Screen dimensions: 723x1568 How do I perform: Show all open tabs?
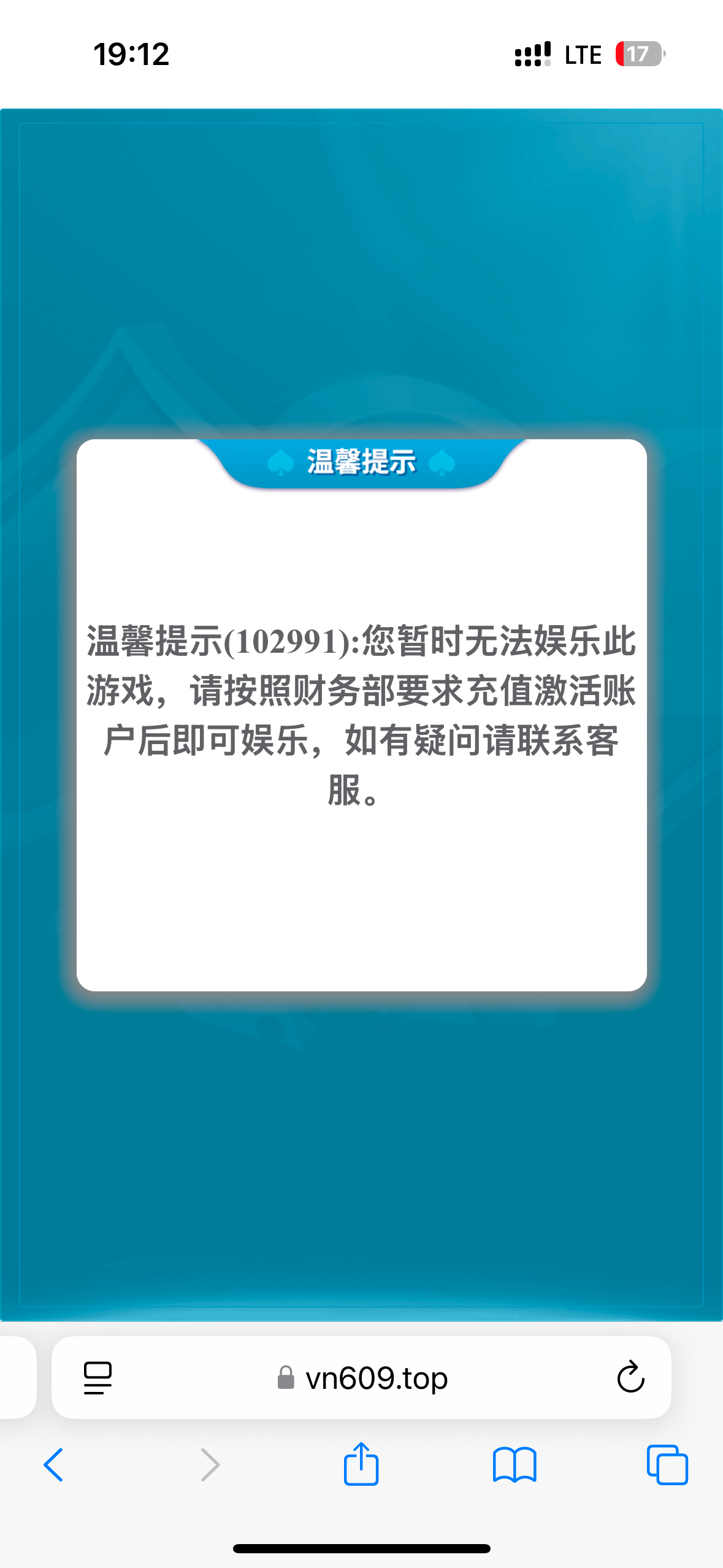click(x=667, y=1465)
